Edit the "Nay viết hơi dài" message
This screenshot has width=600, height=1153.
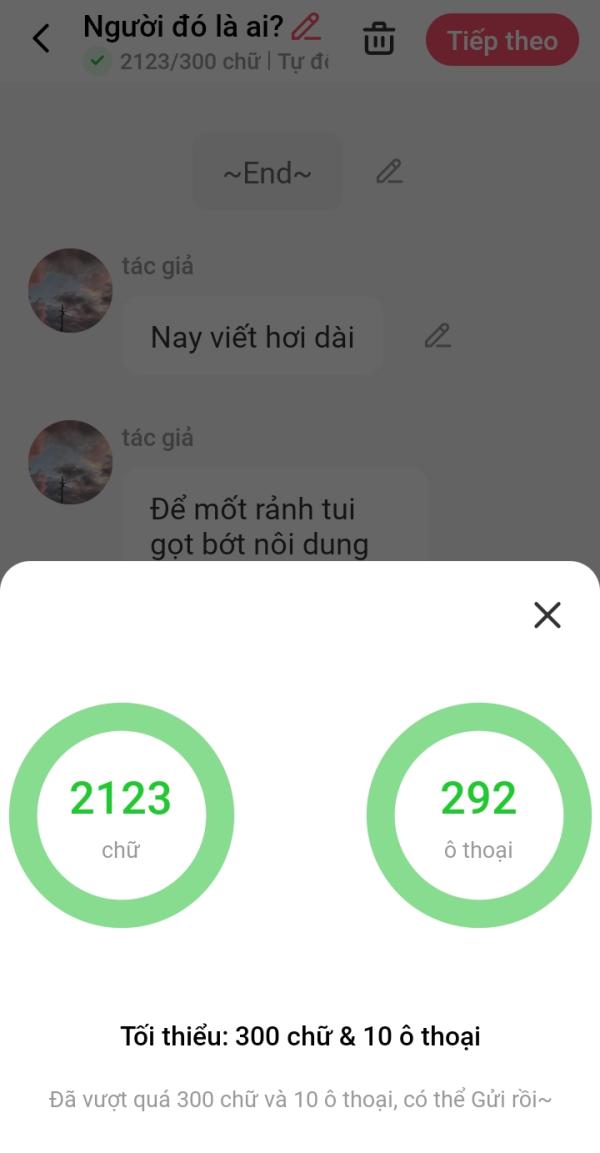pos(437,336)
